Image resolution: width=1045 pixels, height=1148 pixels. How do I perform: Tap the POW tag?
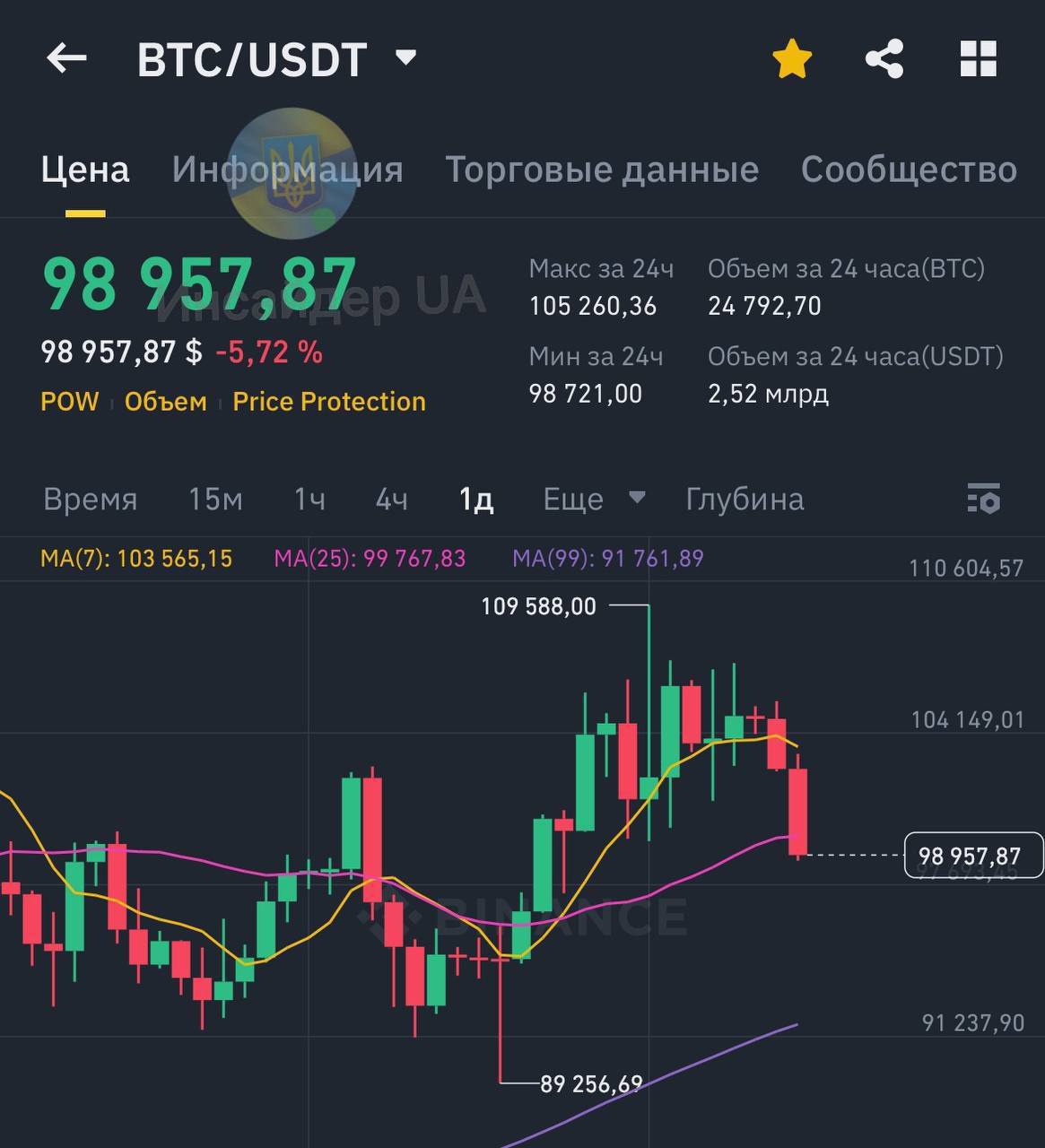(x=69, y=402)
